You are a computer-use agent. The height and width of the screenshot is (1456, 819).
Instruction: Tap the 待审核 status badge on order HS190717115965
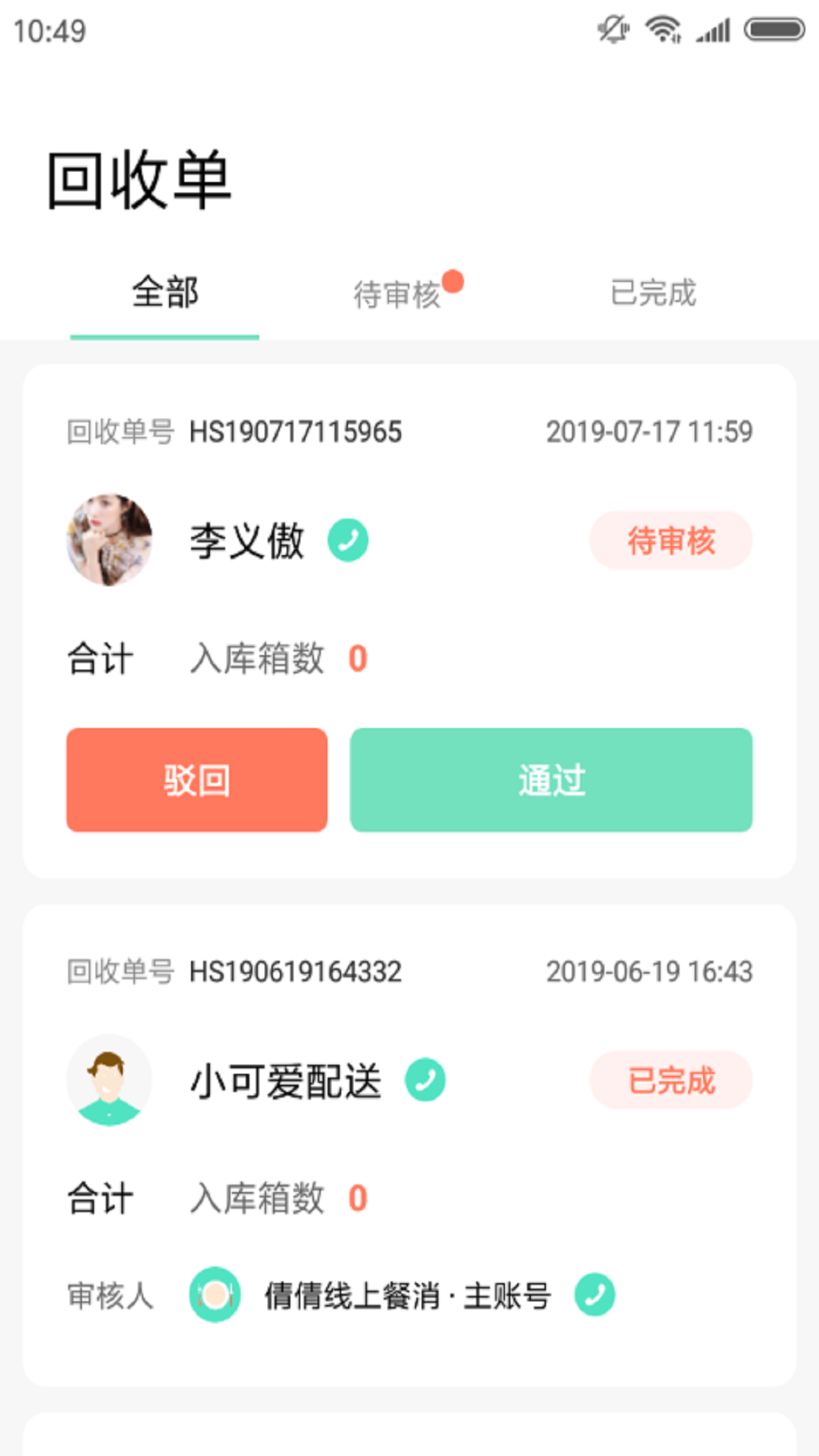(670, 540)
